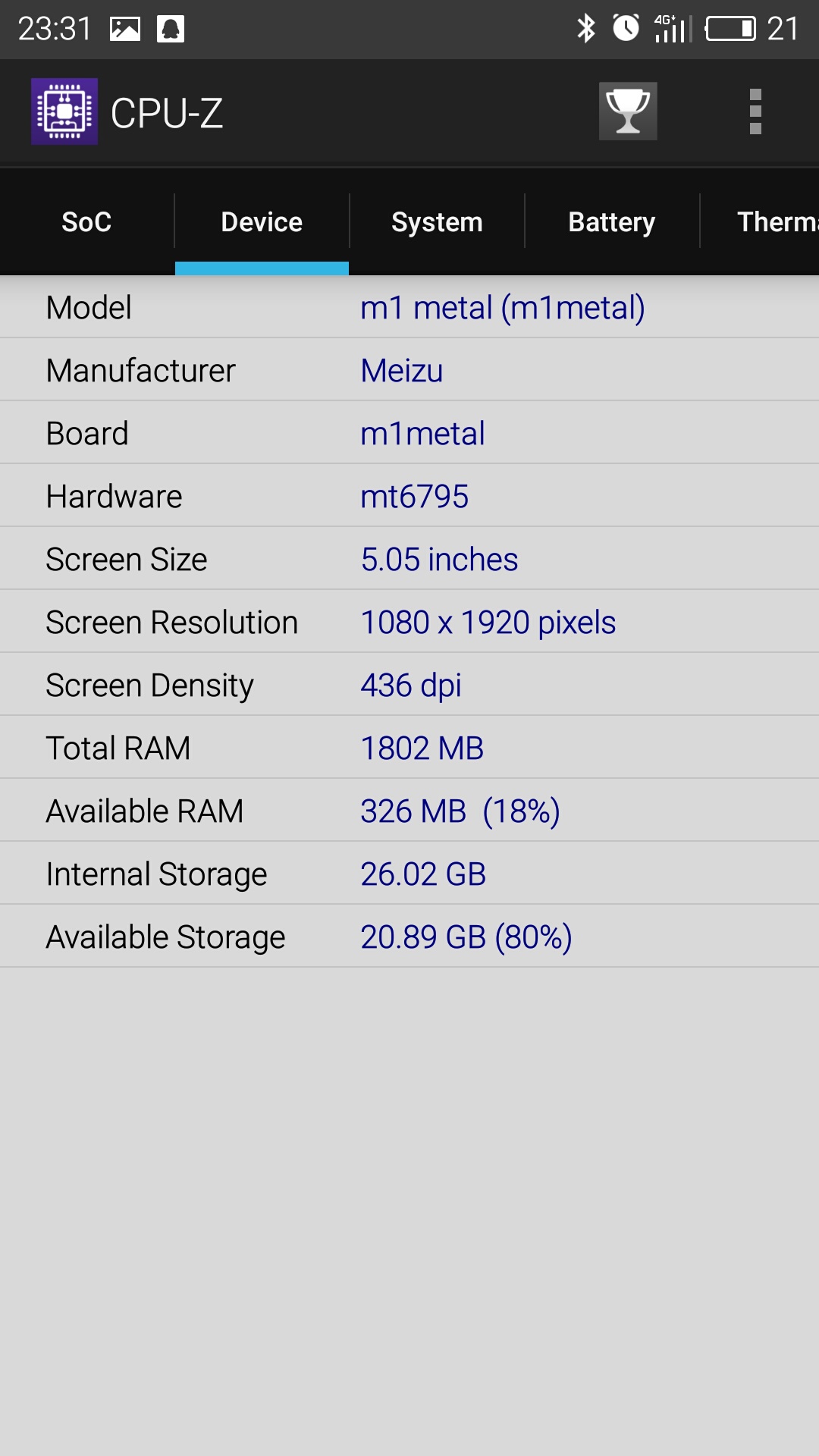Open the trophy icon in the app bar
The height and width of the screenshot is (1456, 819).
point(628,111)
